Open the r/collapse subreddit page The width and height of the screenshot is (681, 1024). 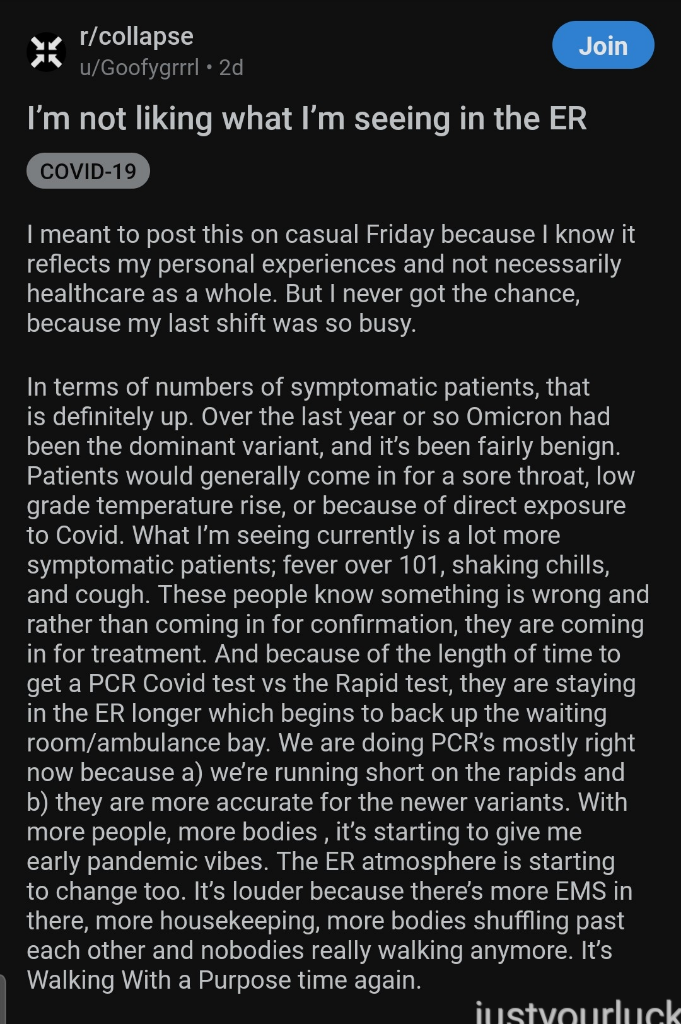136,37
